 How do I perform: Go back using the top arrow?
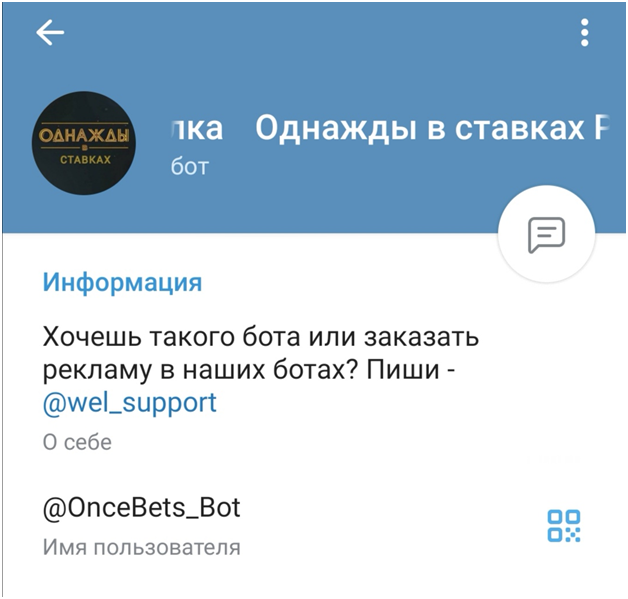coord(50,33)
